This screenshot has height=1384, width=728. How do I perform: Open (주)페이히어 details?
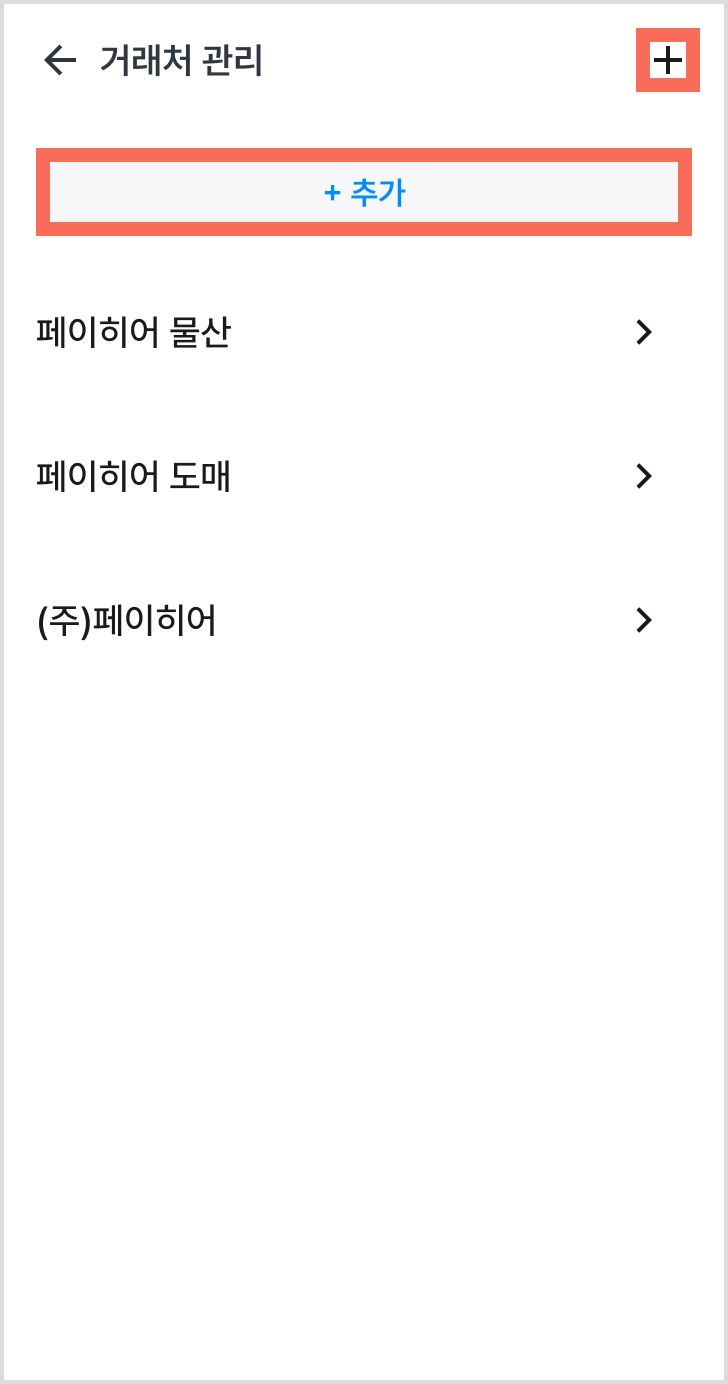click(364, 621)
